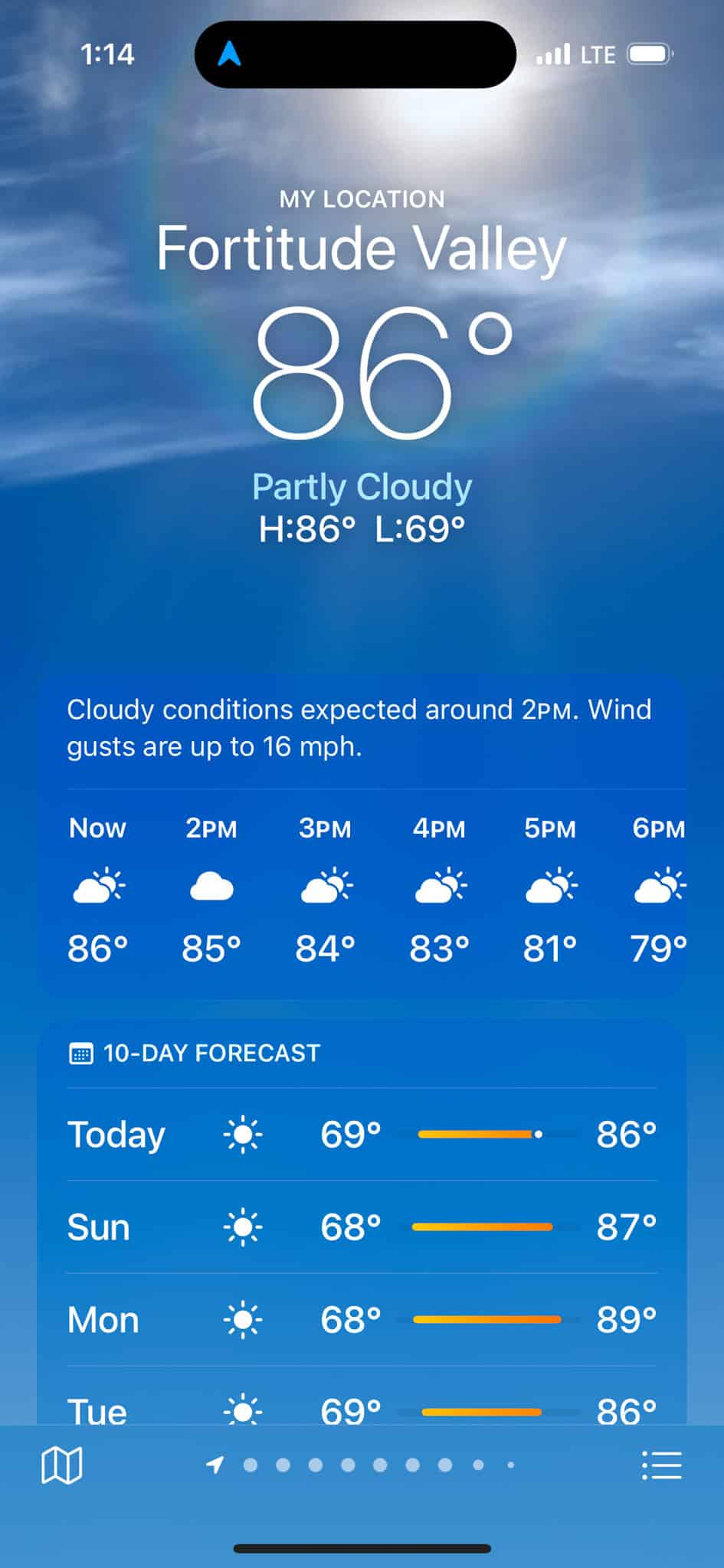This screenshot has width=724, height=1568.
Task: Open the weather map view
Action: coord(61,1465)
